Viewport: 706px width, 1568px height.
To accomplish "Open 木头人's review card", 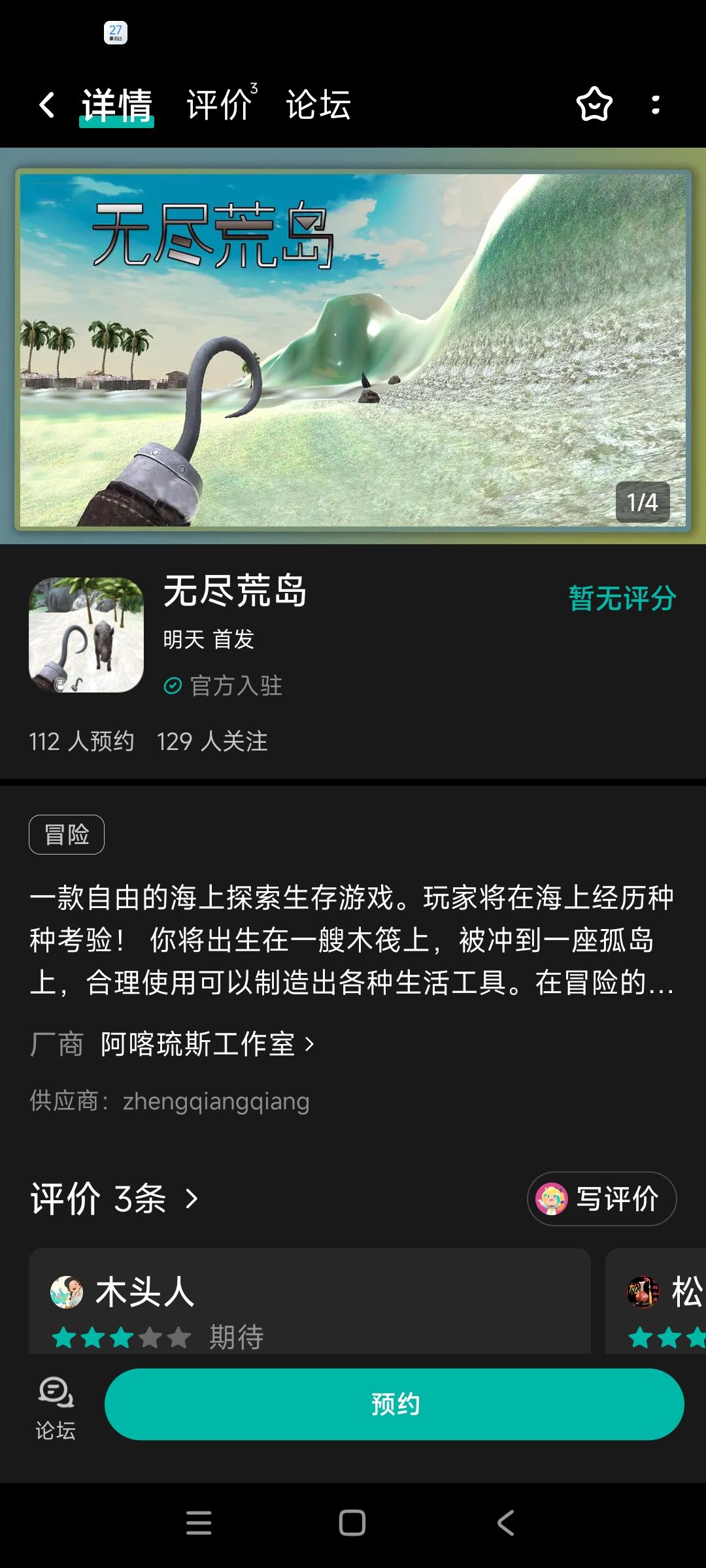I will (x=310, y=1300).
